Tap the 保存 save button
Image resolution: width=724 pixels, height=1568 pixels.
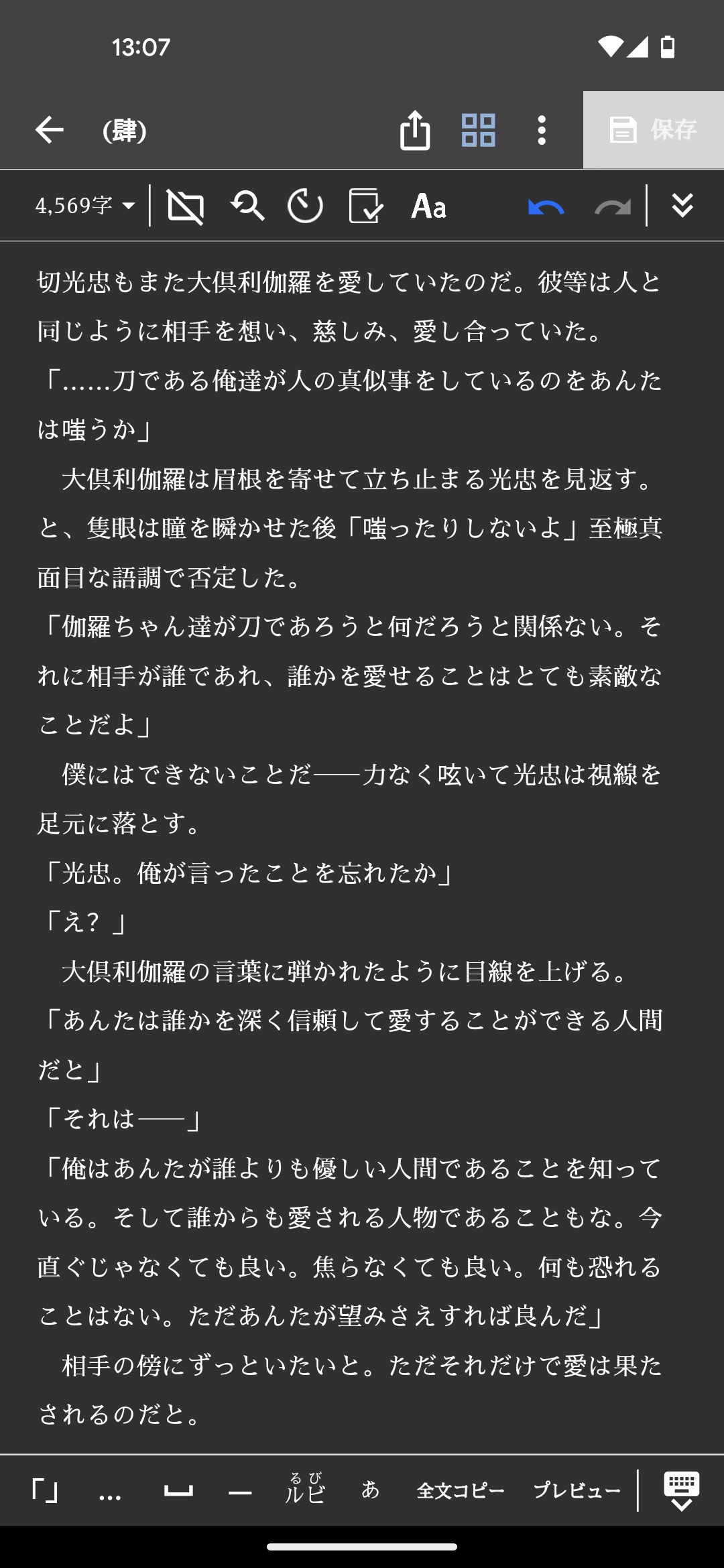coord(654,130)
